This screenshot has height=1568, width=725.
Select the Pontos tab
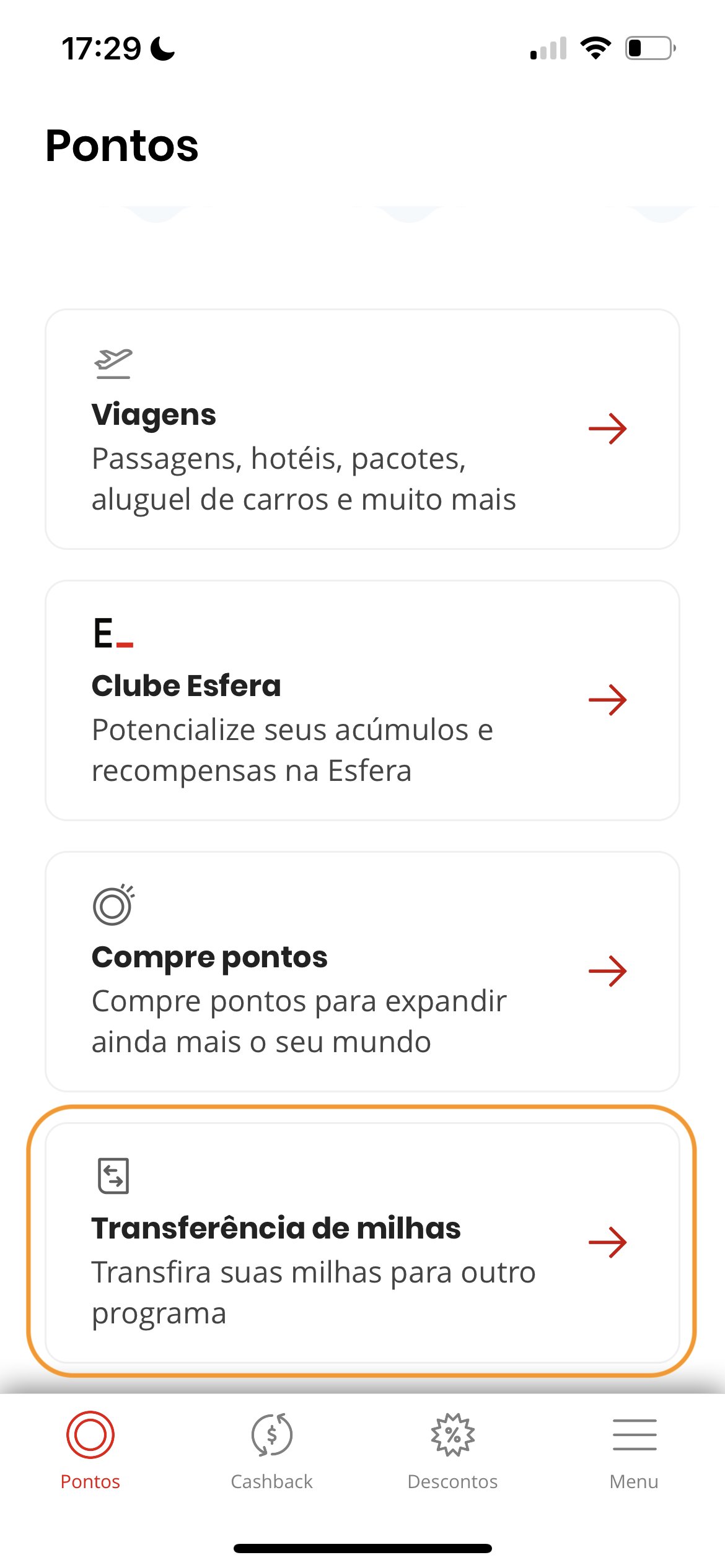pyautogui.click(x=90, y=1452)
